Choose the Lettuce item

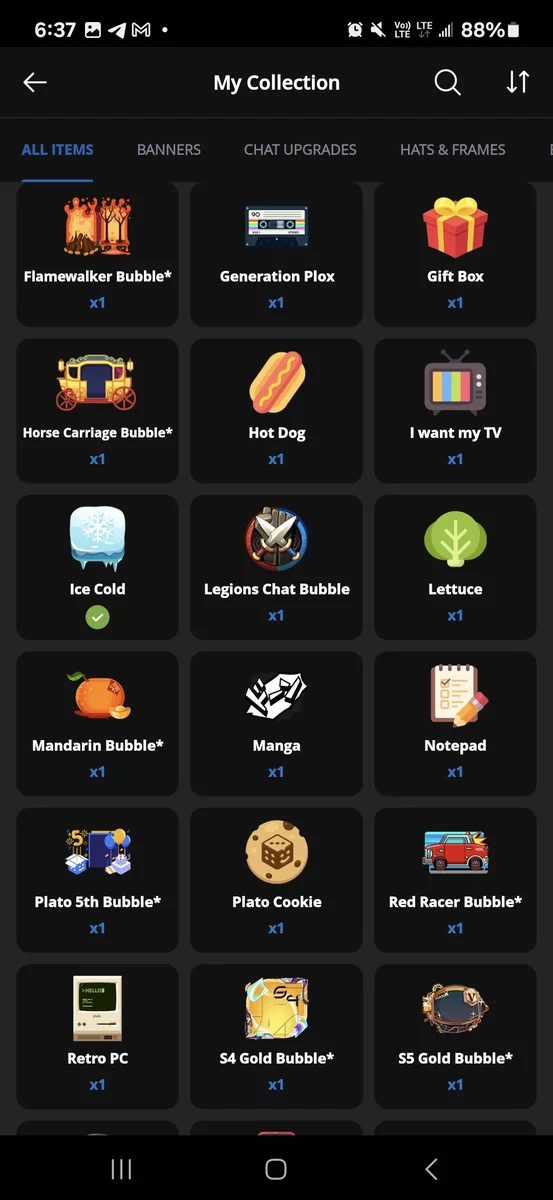click(x=455, y=567)
